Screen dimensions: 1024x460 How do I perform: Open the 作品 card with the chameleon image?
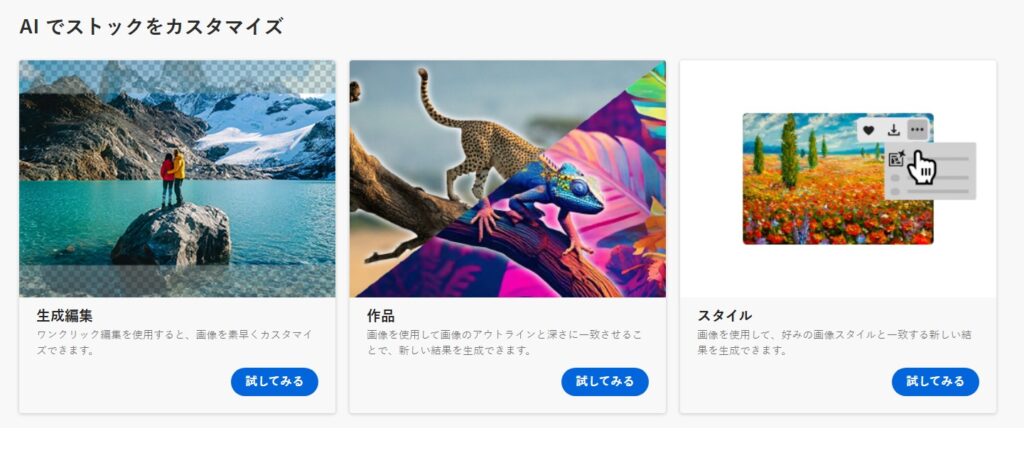[507, 178]
